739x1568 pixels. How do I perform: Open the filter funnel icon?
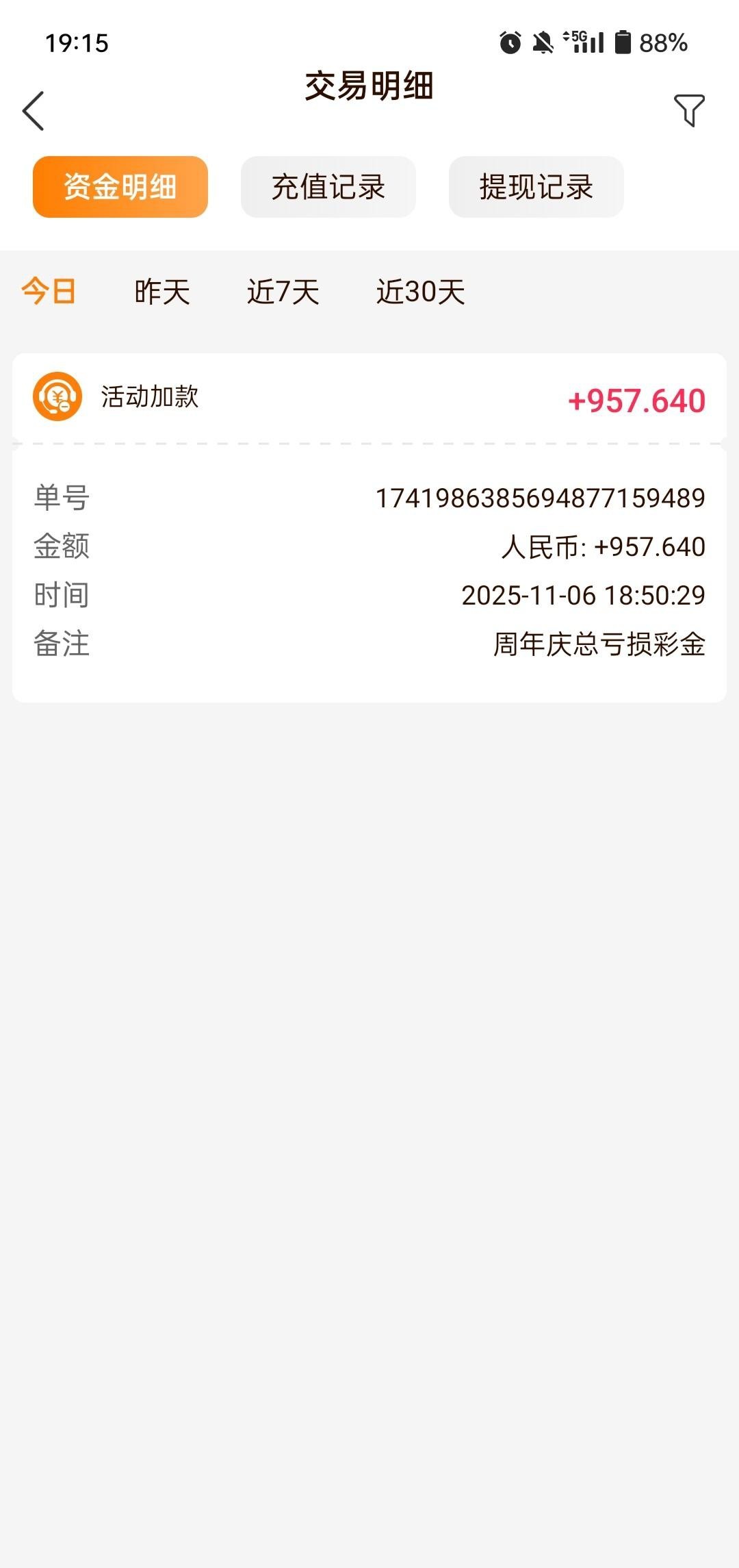(x=689, y=110)
